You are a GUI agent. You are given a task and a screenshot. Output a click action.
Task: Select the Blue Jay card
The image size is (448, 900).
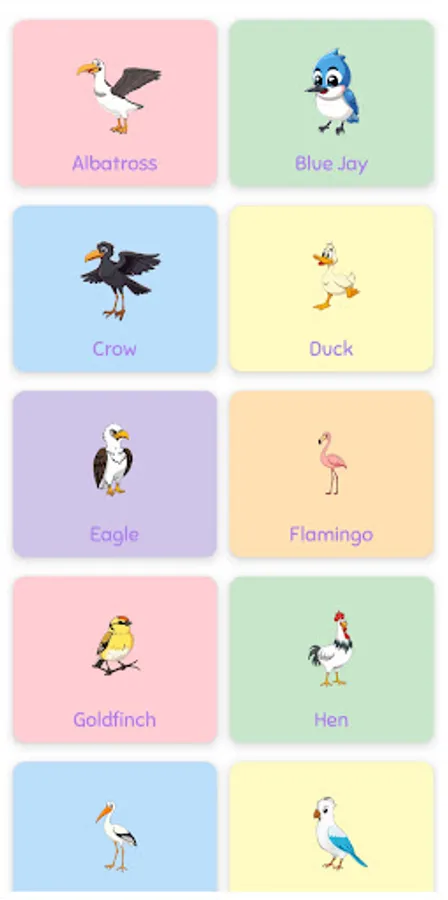(x=332, y=103)
